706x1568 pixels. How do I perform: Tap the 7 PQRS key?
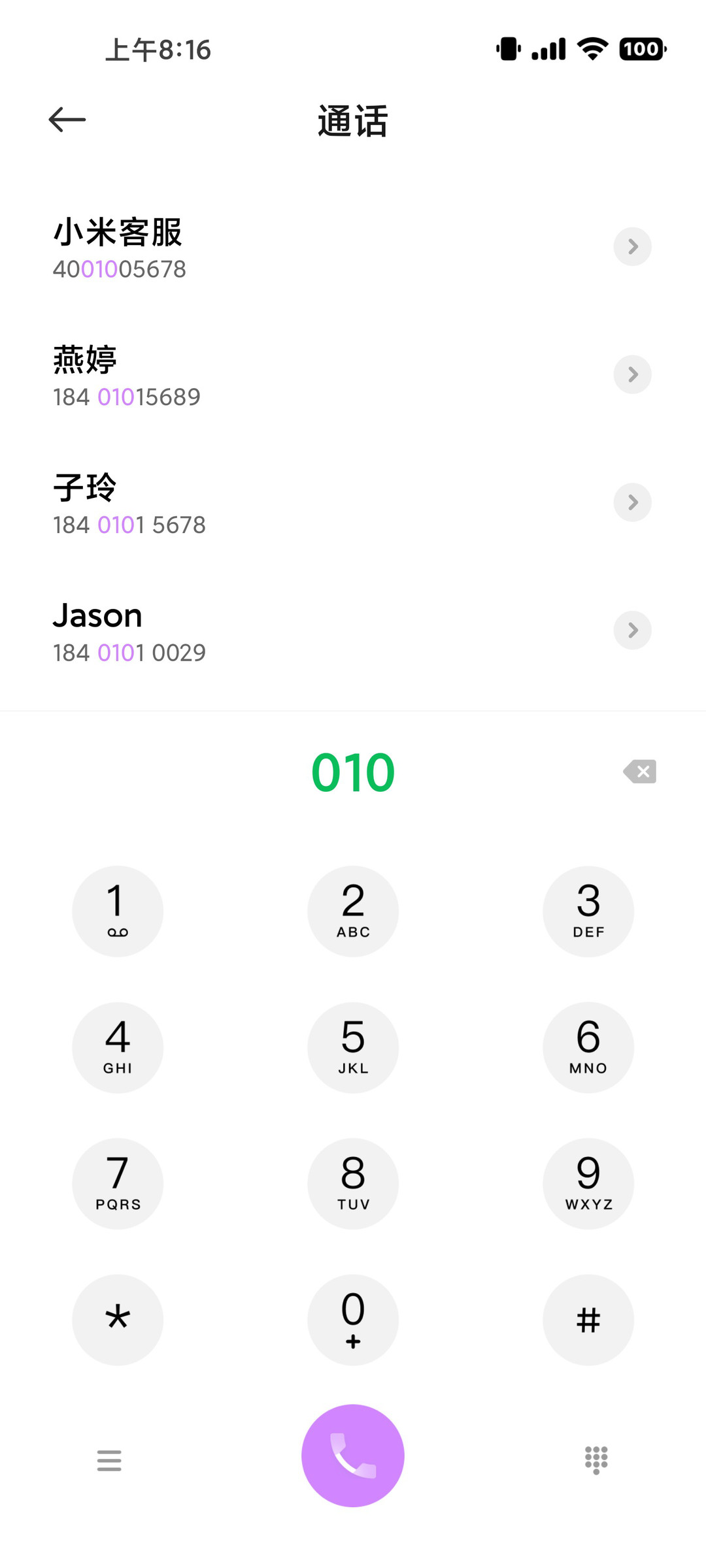[118, 1184]
